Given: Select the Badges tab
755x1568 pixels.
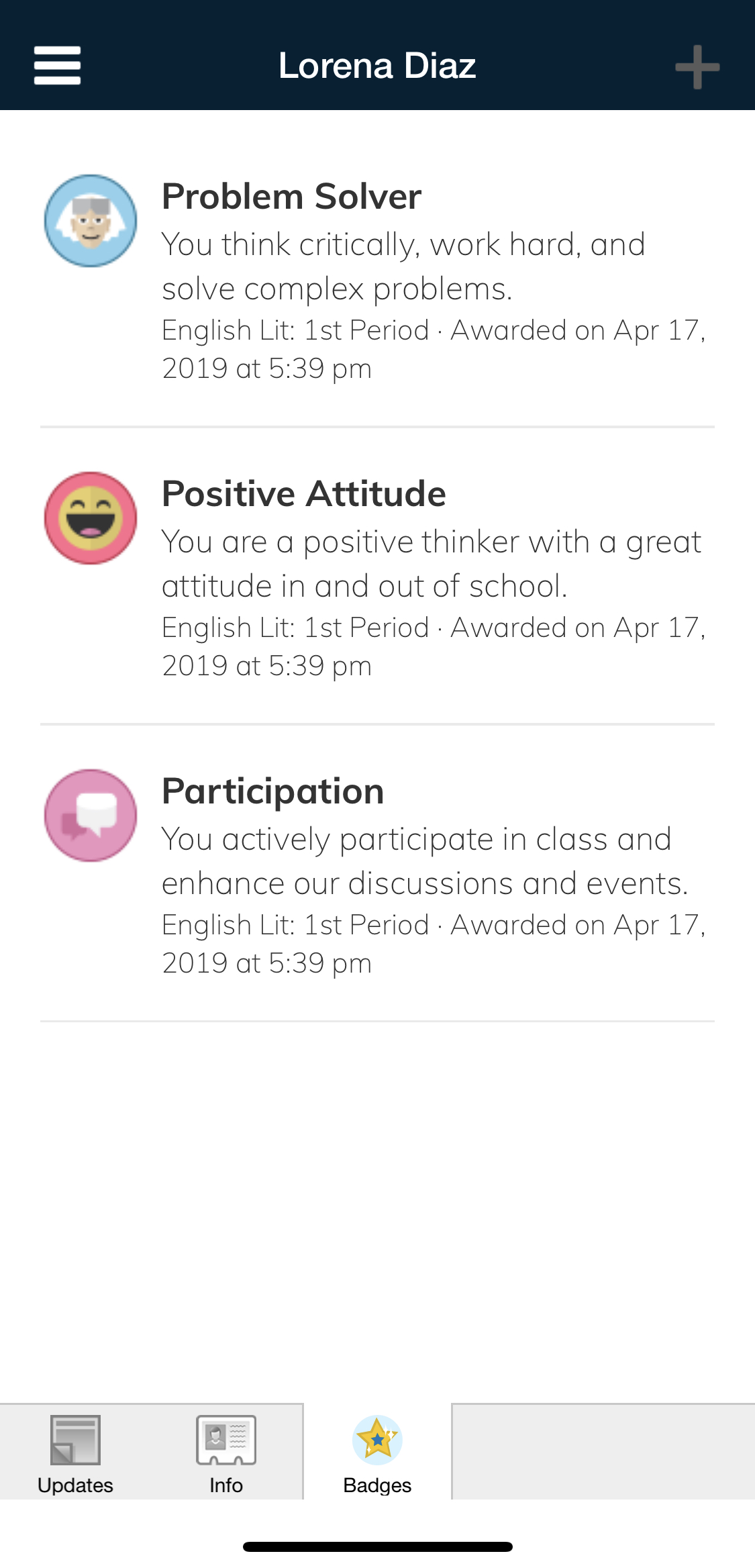Looking at the screenshot, I should pos(377,1453).
